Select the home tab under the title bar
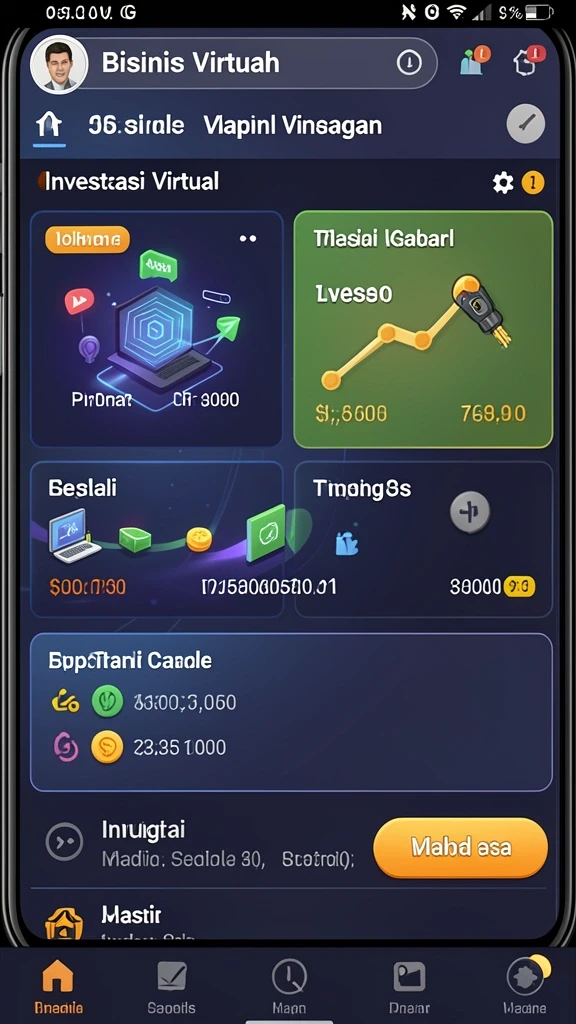This screenshot has width=576, height=1024. click(49, 124)
